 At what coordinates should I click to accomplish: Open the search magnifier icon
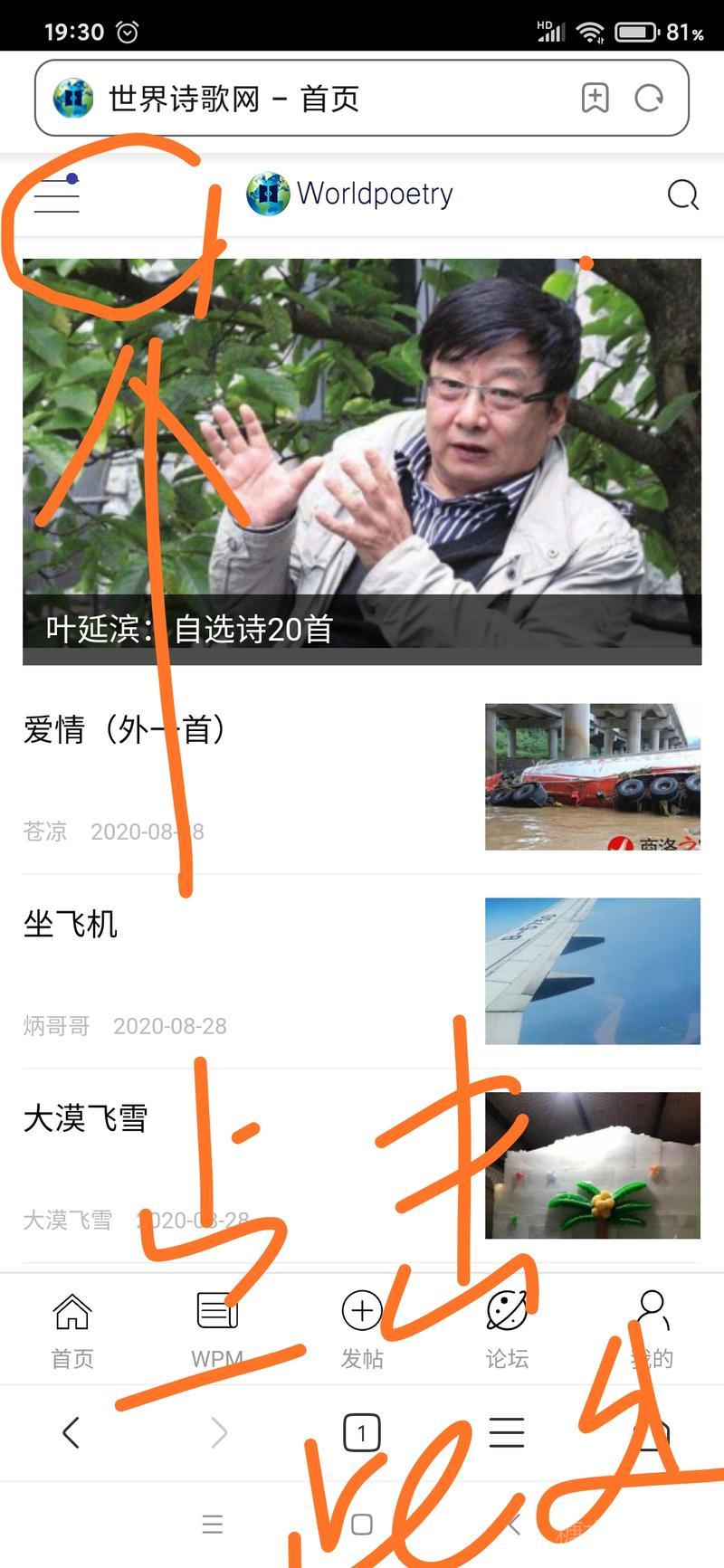682,195
